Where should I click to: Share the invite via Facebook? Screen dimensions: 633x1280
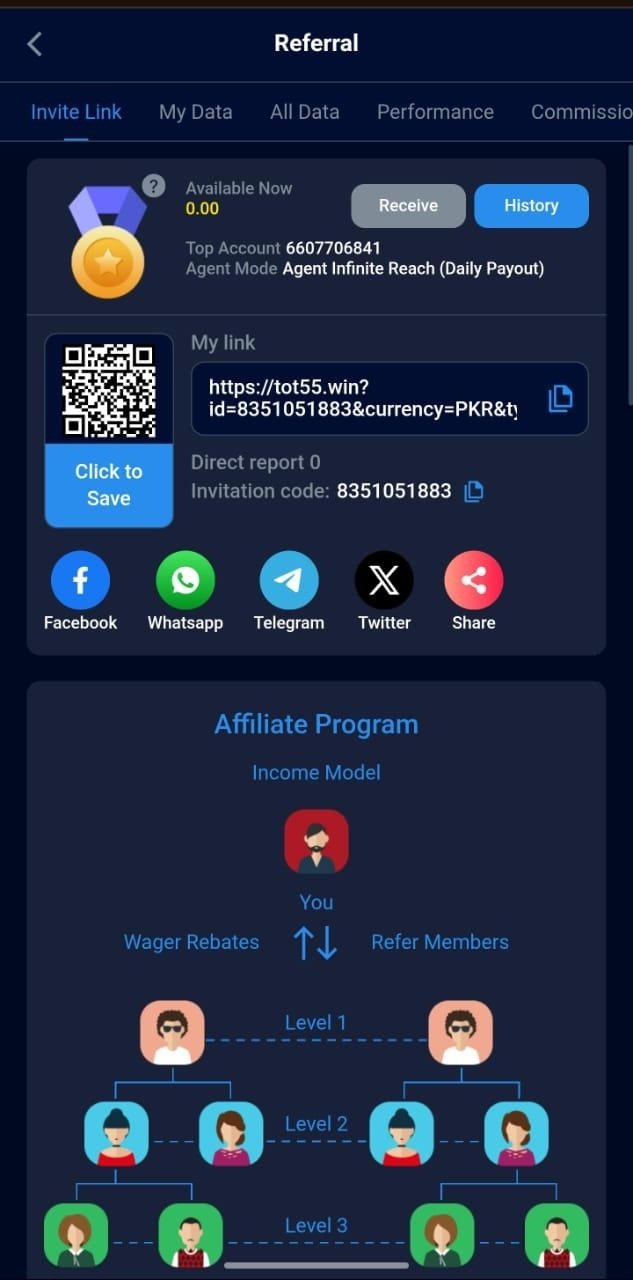[80, 581]
